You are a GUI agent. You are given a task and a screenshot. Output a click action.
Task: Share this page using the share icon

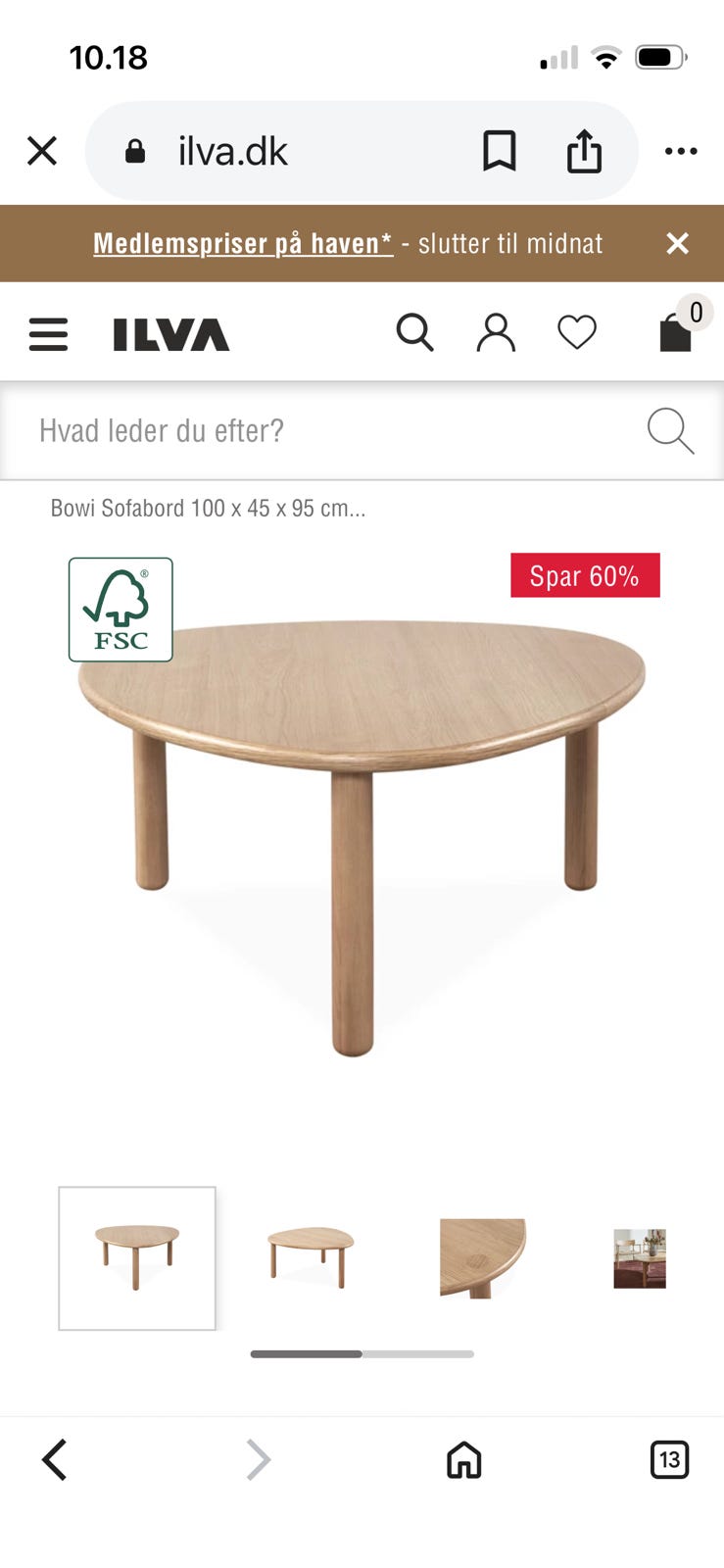585,151
